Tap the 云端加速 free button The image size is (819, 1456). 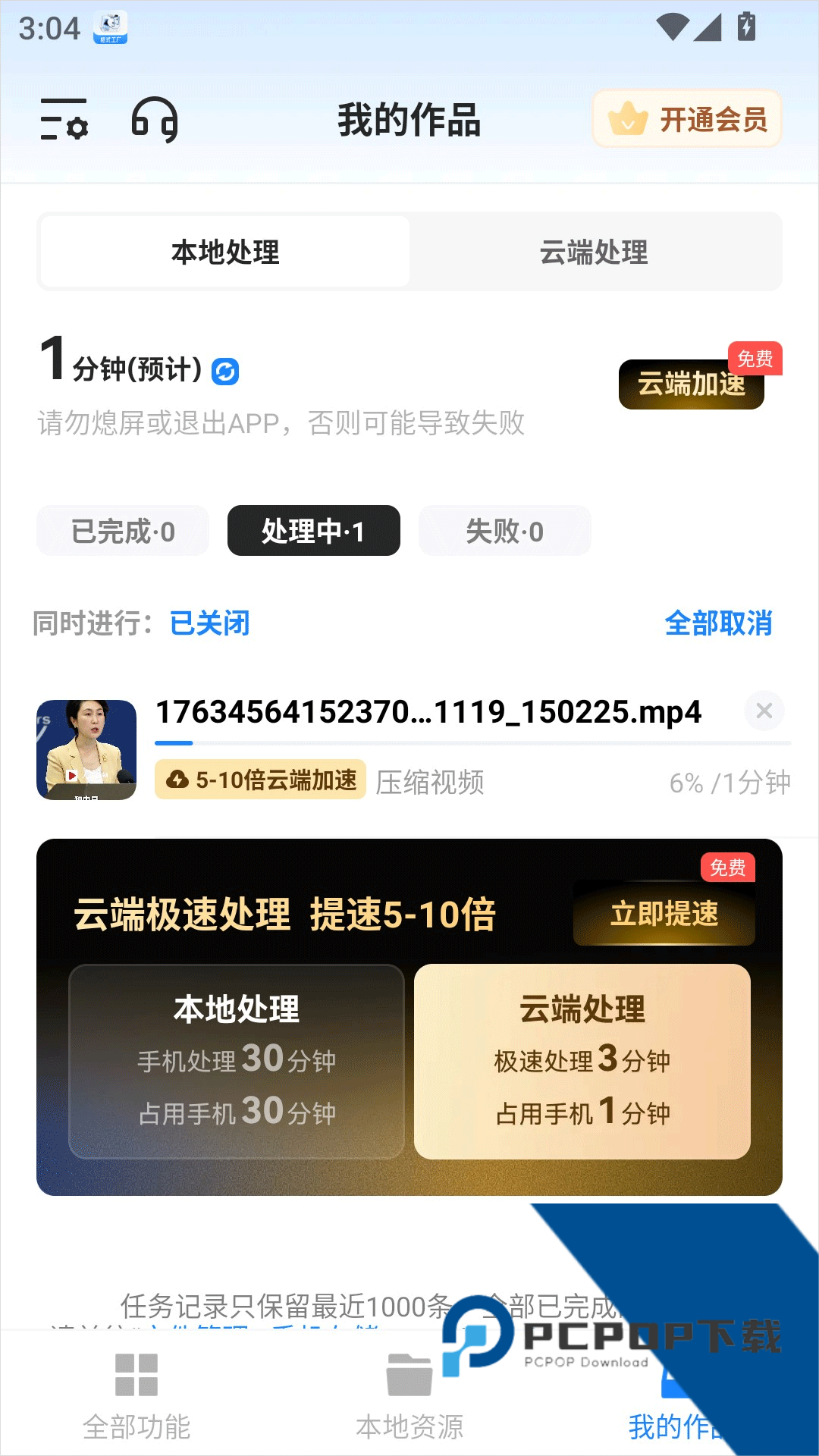(x=692, y=384)
